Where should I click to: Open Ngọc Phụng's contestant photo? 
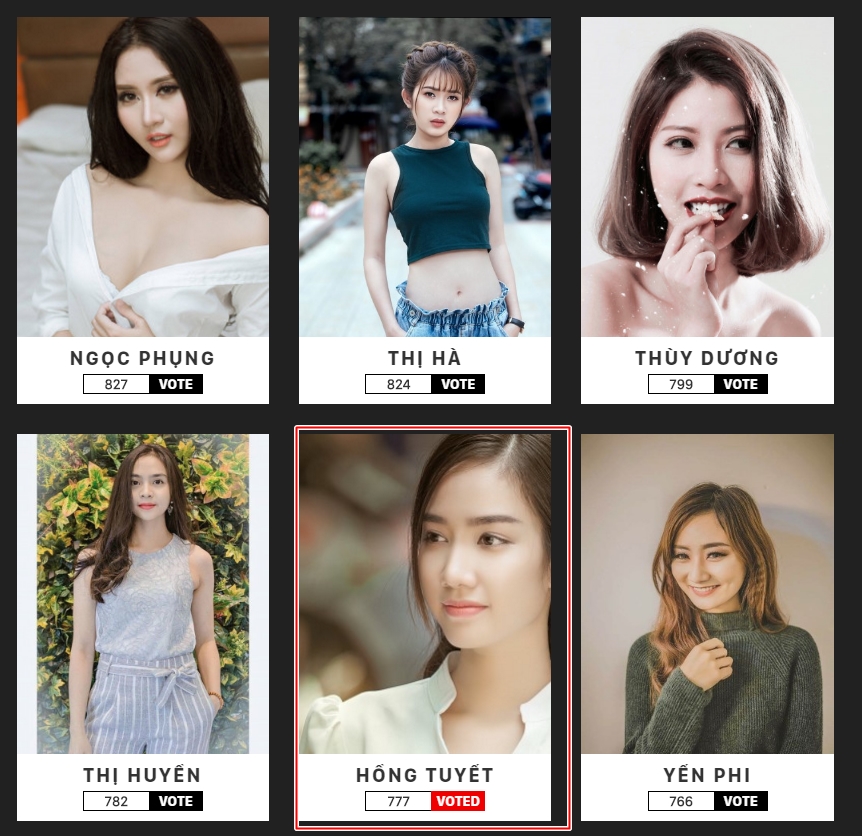(x=143, y=177)
